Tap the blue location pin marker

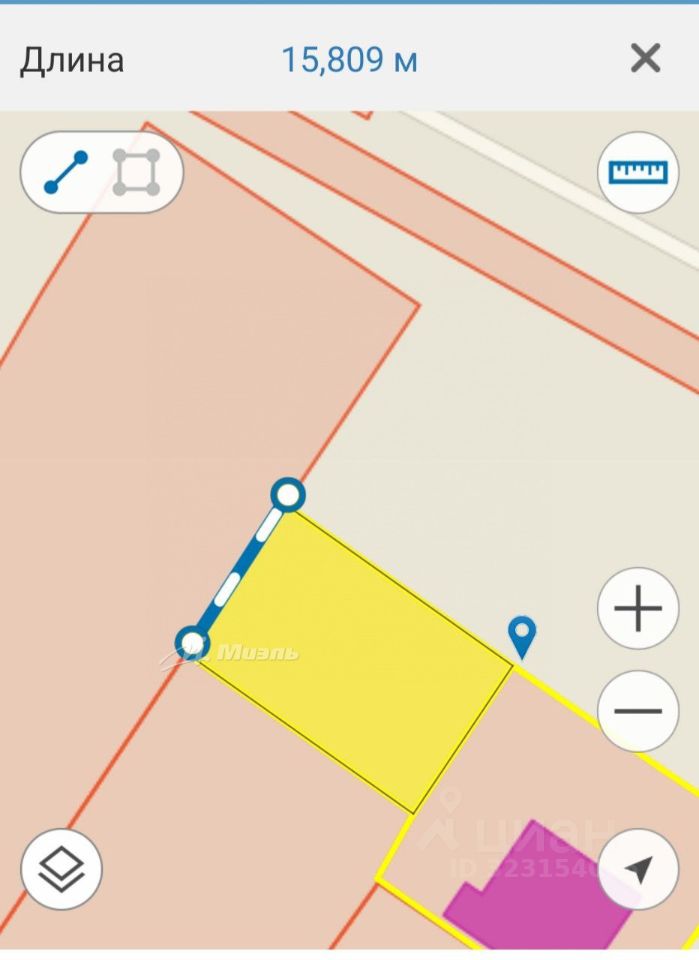tap(521, 635)
